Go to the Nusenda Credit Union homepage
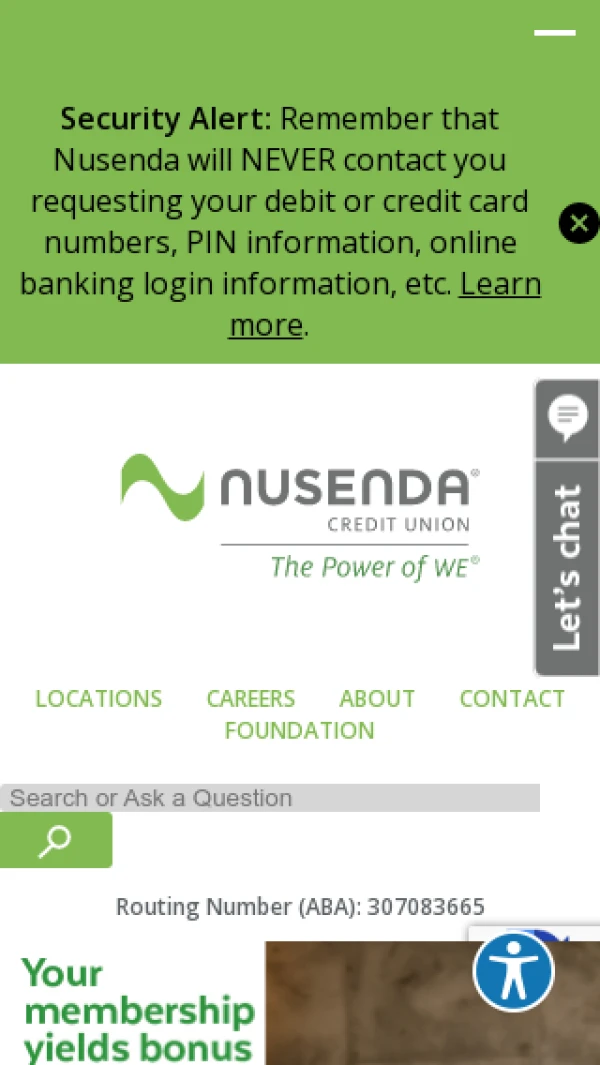Image resolution: width=600 pixels, height=1065 pixels. [x=300, y=517]
